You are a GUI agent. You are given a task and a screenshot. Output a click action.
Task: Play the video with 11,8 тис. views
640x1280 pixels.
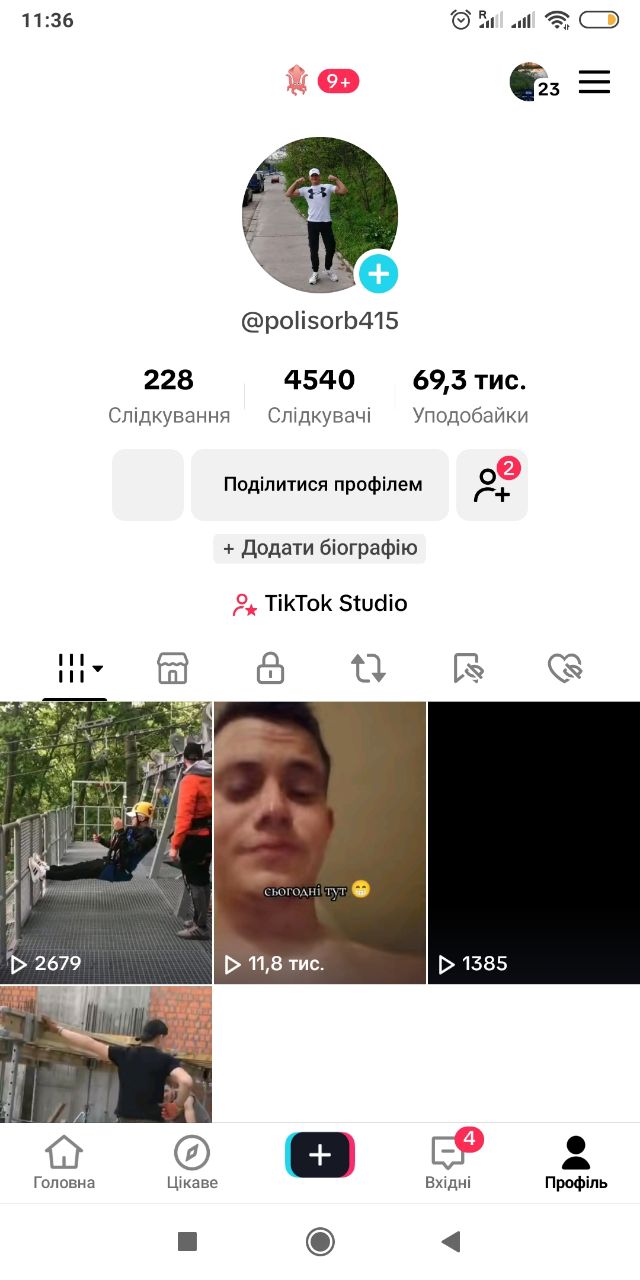(x=320, y=842)
